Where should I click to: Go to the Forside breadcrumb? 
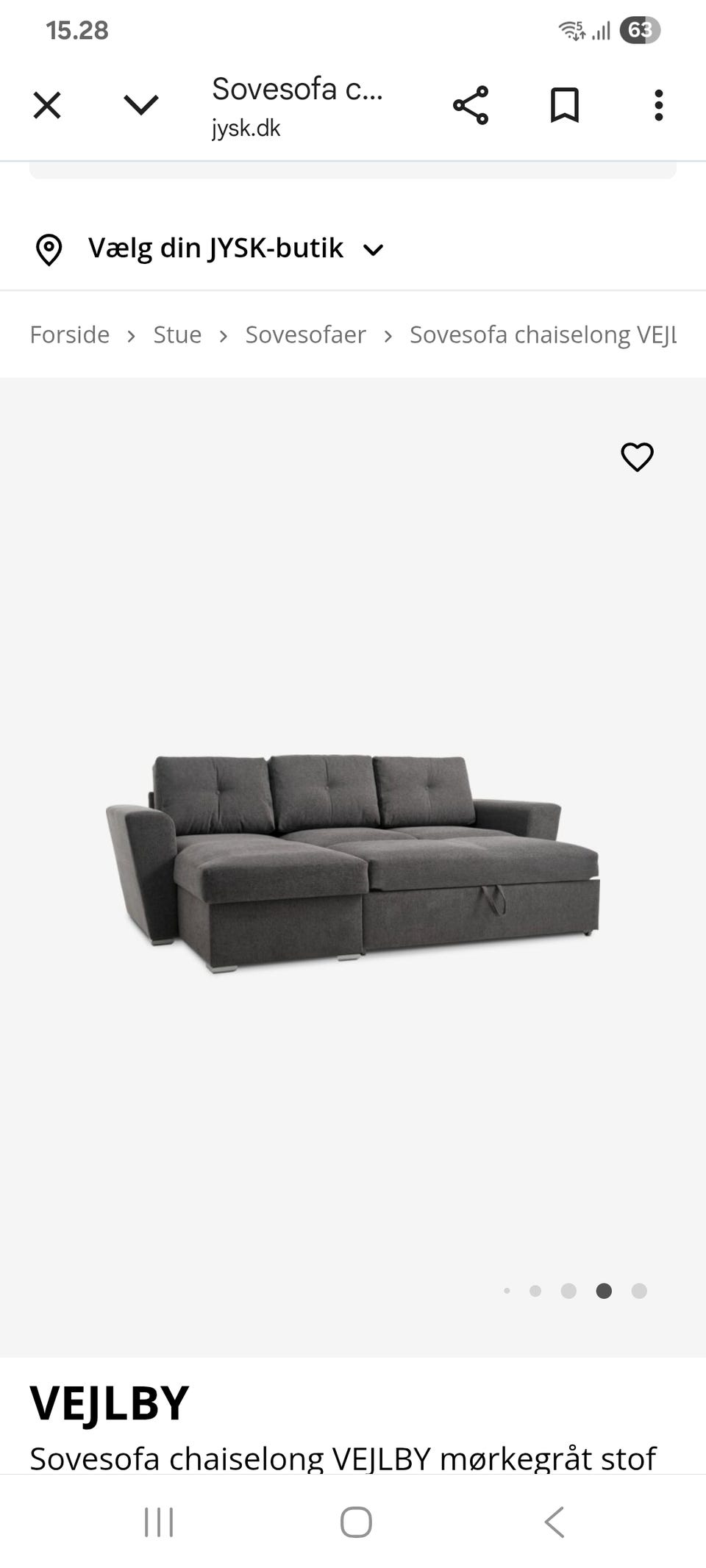coord(69,334)
